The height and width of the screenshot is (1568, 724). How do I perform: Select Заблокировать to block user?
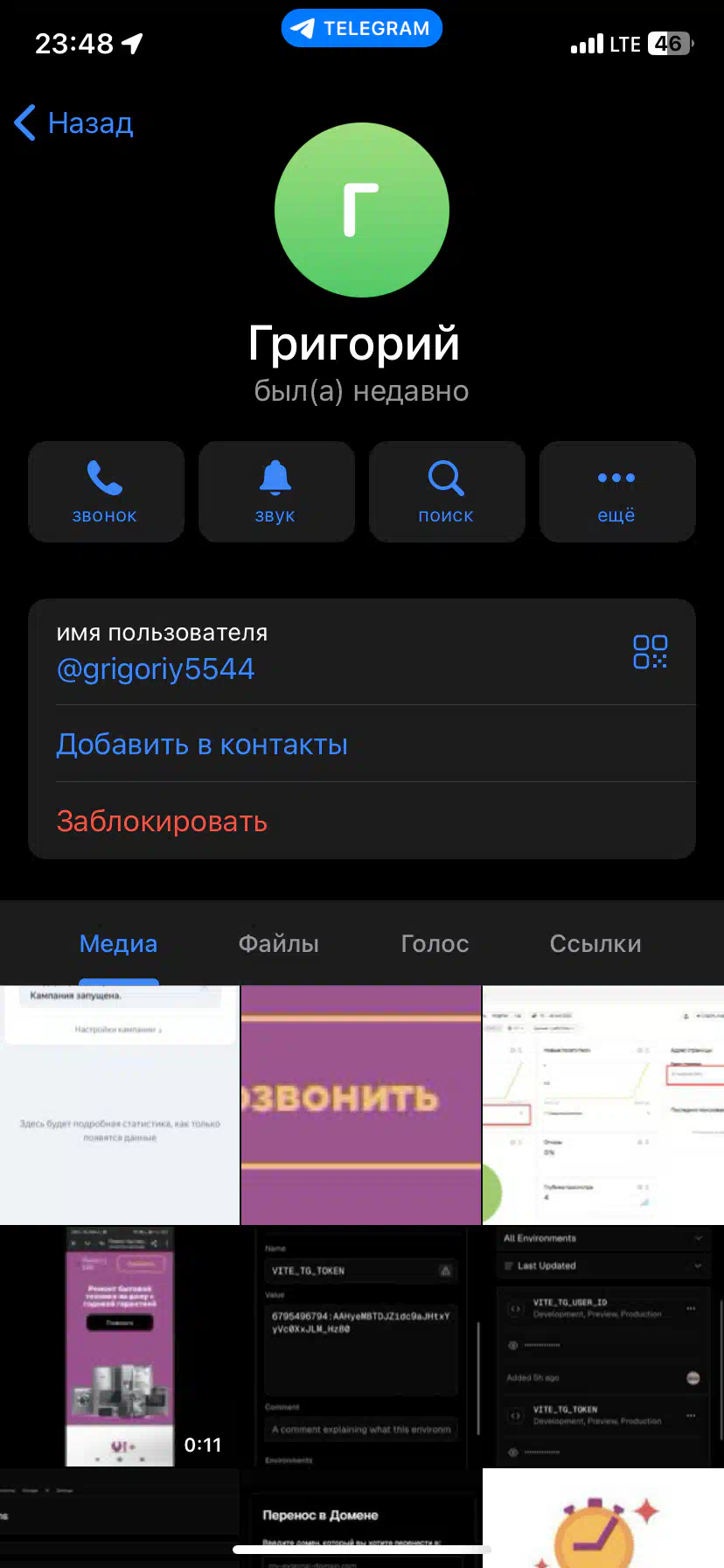pyautogui.click(x=162, y=822)
